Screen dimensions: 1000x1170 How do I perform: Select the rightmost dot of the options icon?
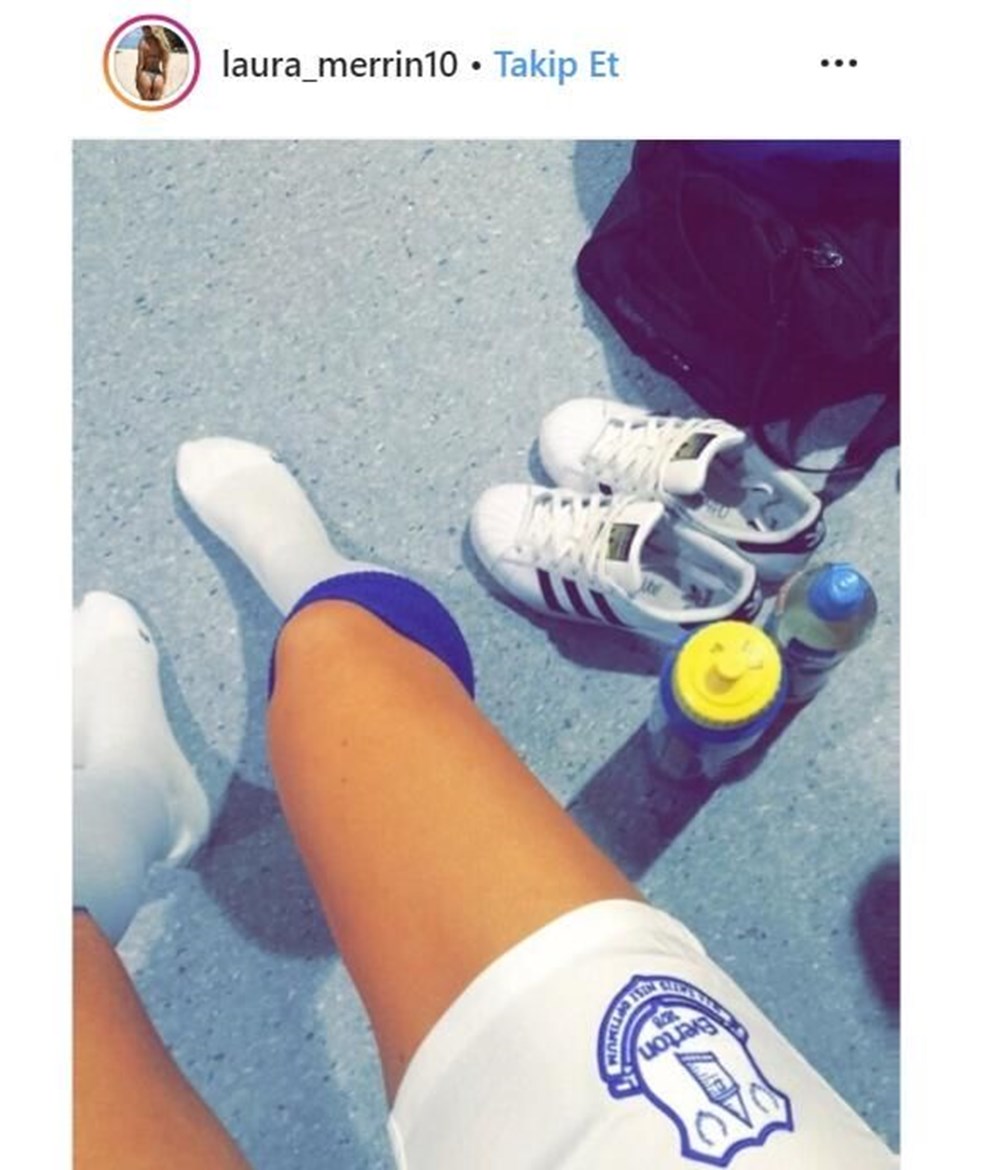pyautogui.click(x=852, y=62)
